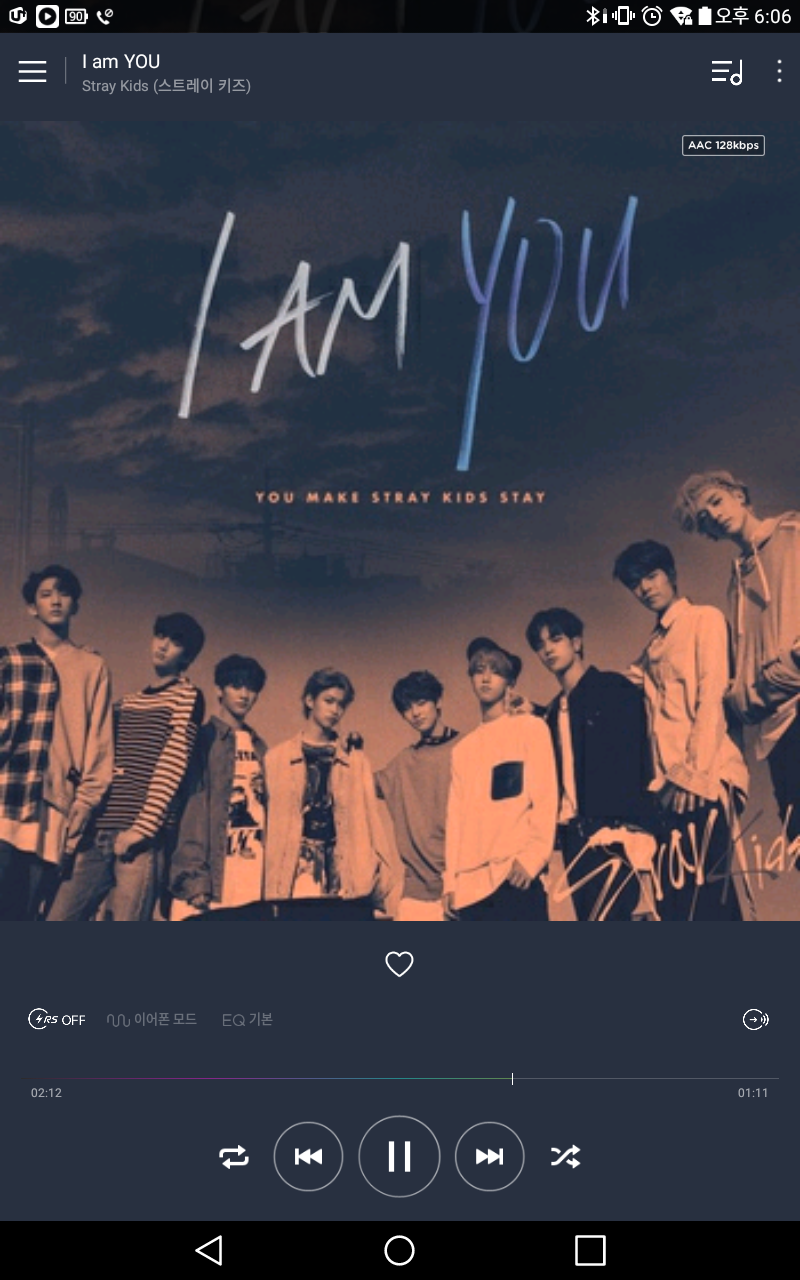Open earphone mode setting
The height and width of the screenshot is (1280, 800).
[152, 1020]
